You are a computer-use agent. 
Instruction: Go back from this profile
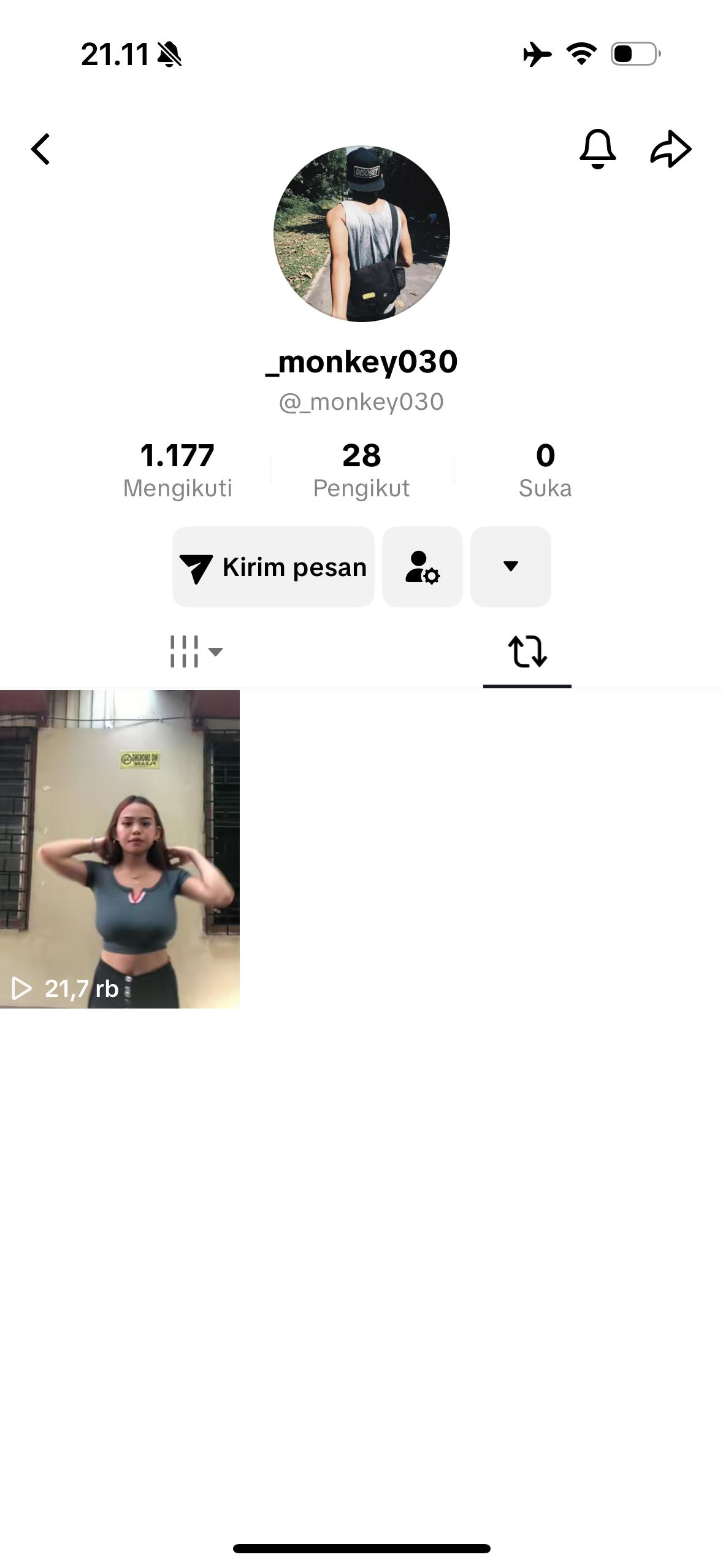40,150
